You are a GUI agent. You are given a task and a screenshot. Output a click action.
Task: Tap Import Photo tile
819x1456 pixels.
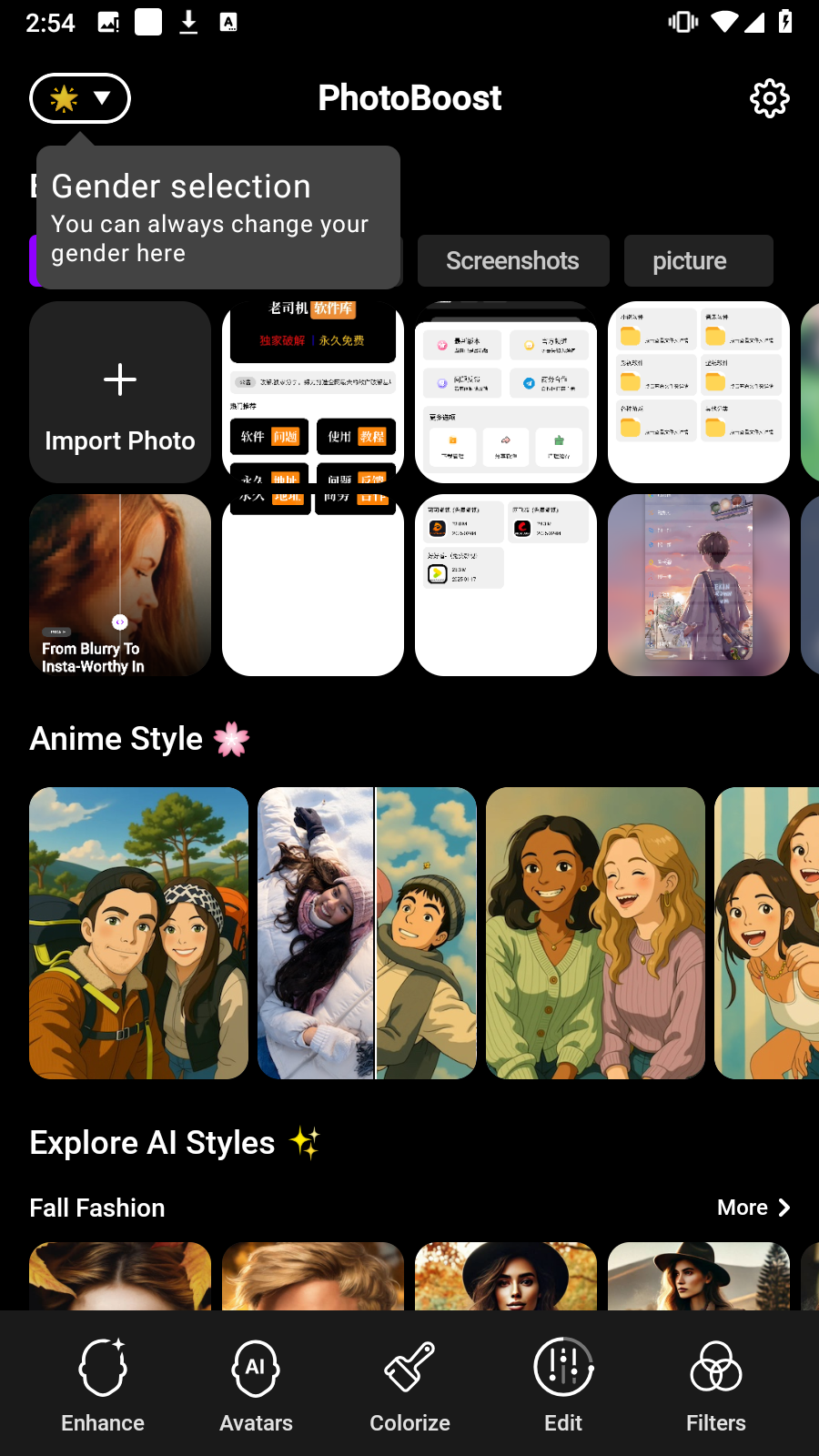[x=120, y=392]
